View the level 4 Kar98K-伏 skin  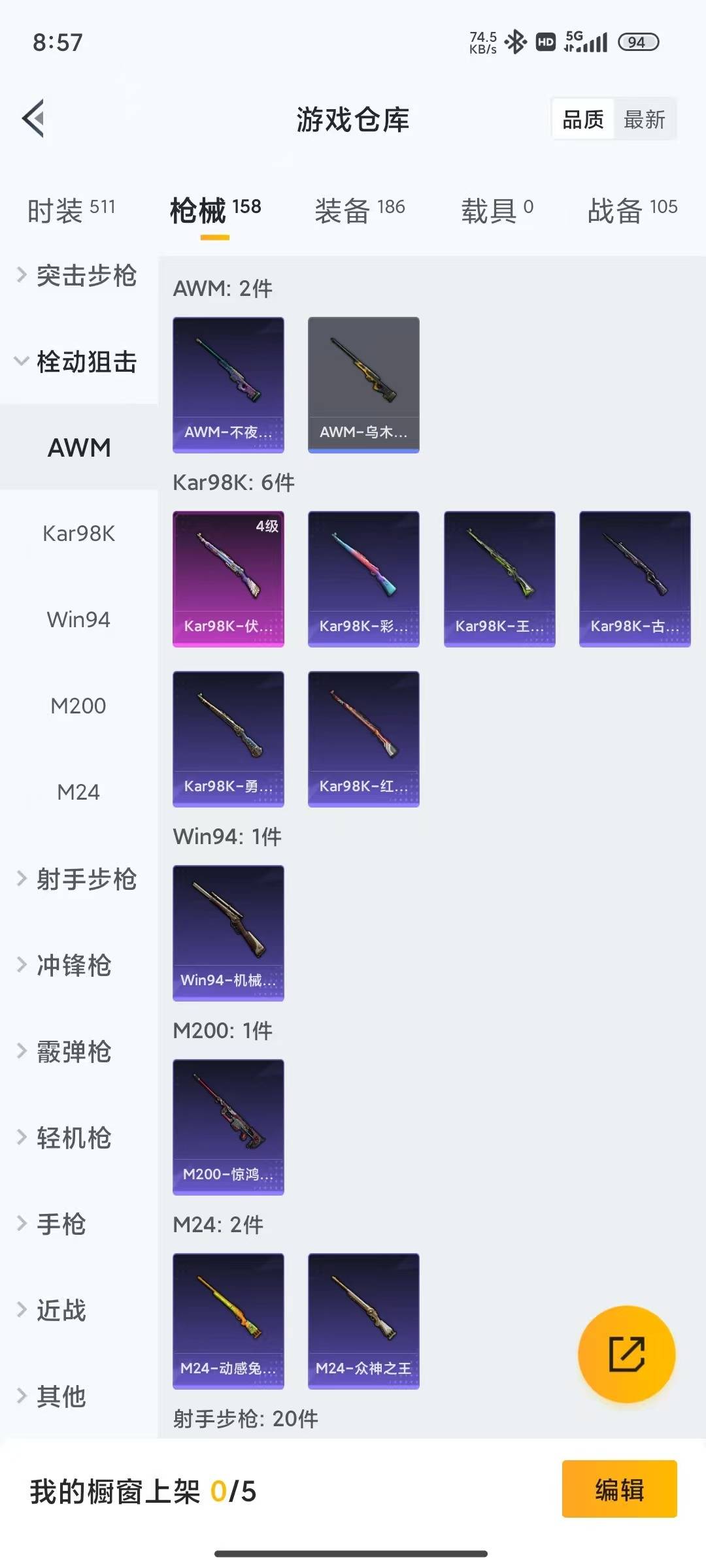228,578
